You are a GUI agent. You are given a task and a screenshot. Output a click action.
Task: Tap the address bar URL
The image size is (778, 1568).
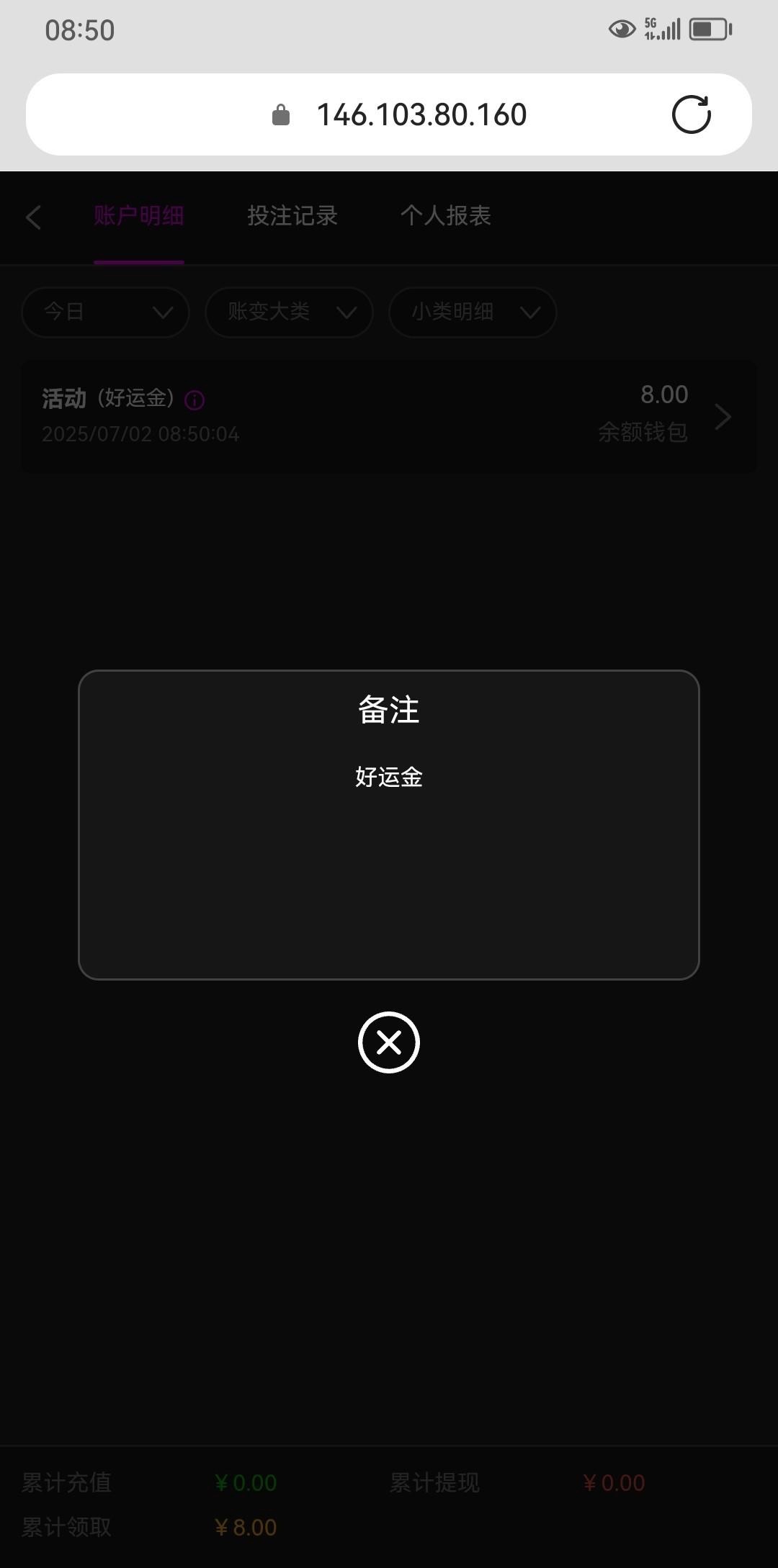421,114
